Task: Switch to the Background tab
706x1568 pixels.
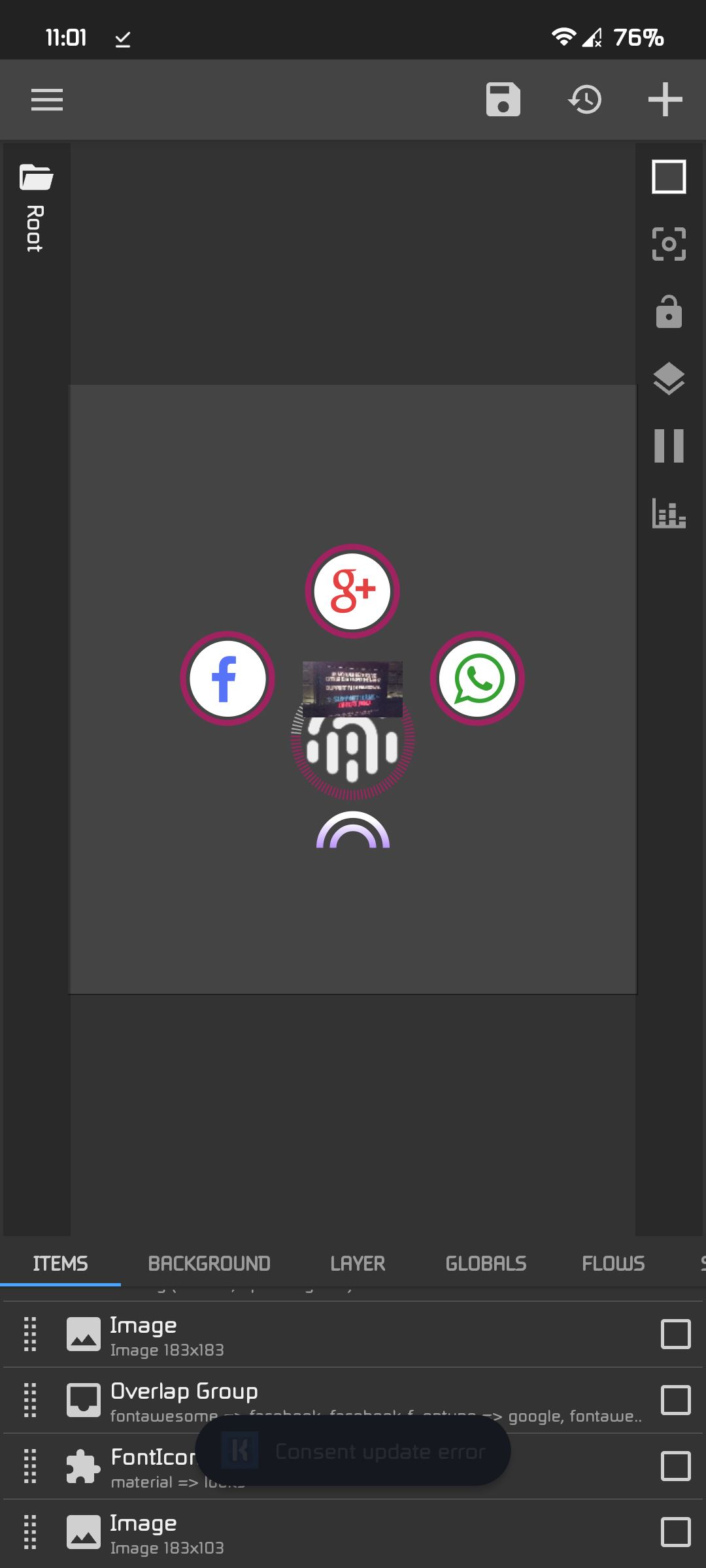Action: point(209,1264)
